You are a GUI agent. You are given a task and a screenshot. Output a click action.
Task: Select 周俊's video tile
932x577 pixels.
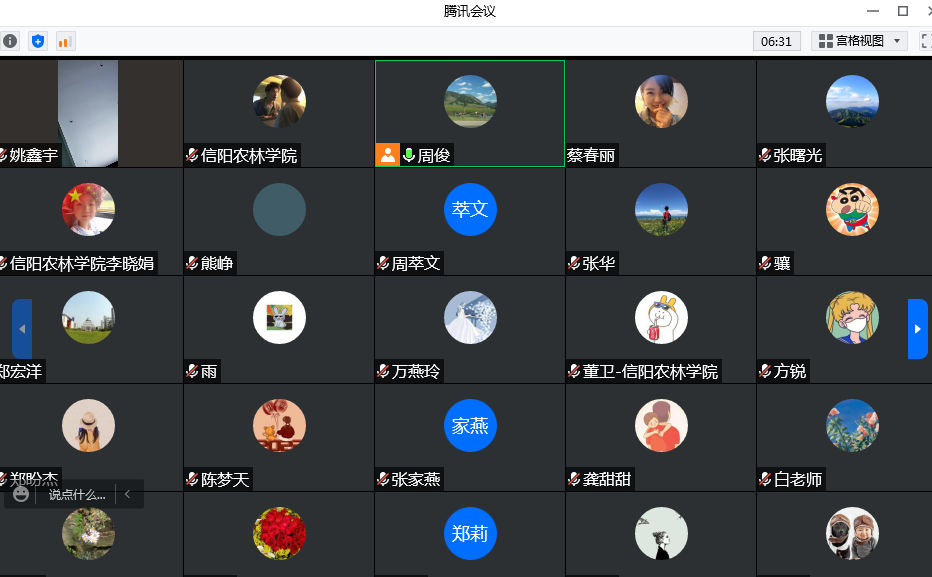(x=469, y=112)
